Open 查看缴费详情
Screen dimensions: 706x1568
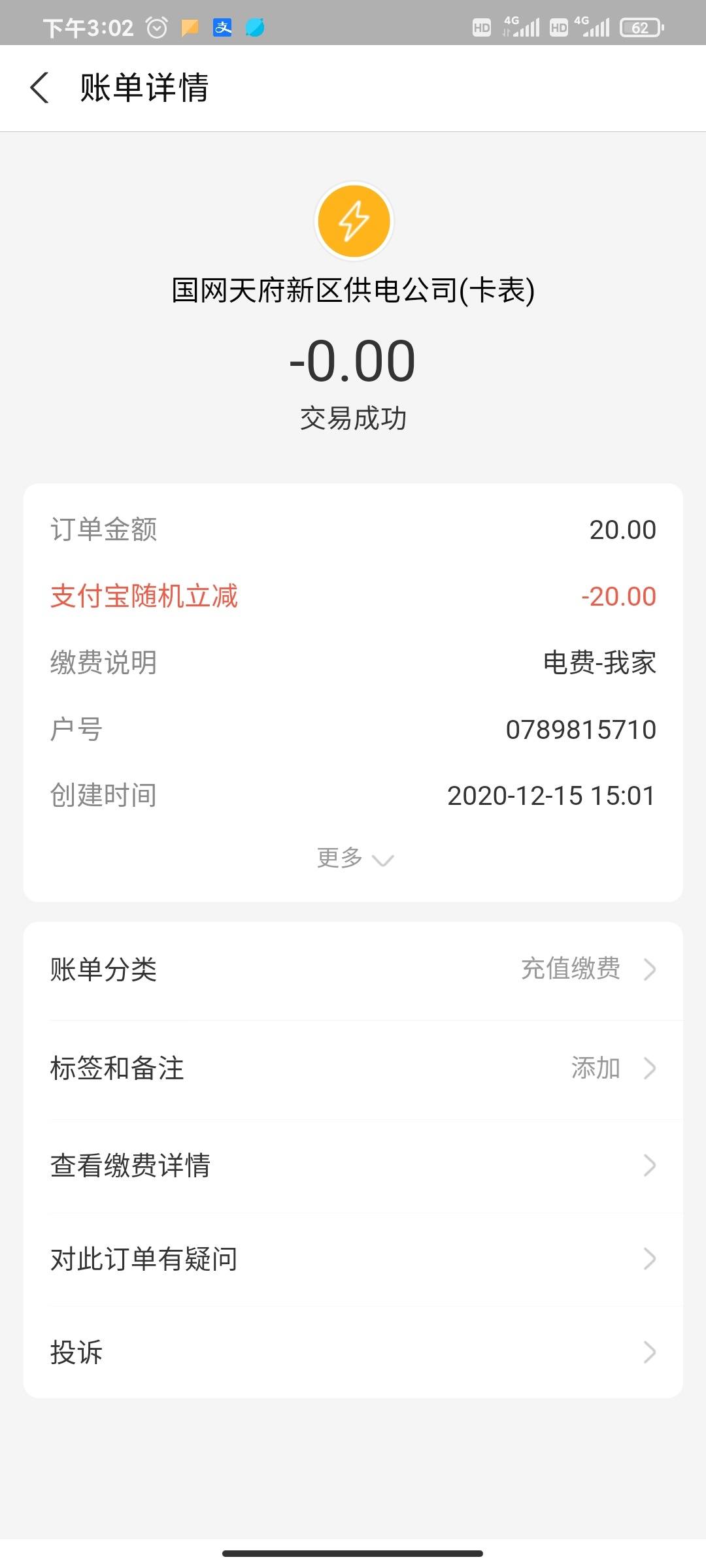(x=353, y=1166)
